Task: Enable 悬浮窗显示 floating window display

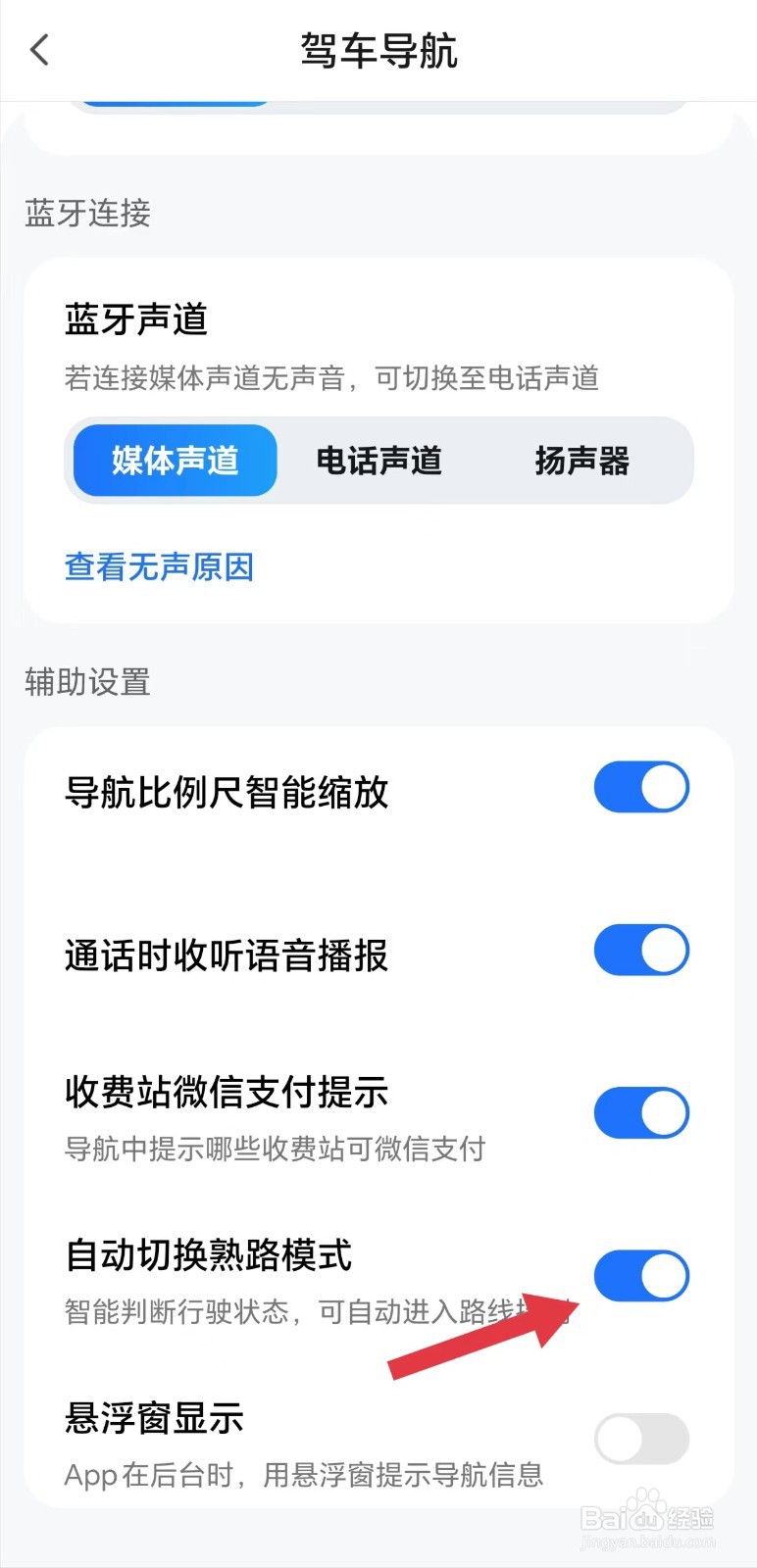Action: (641, 1438)
